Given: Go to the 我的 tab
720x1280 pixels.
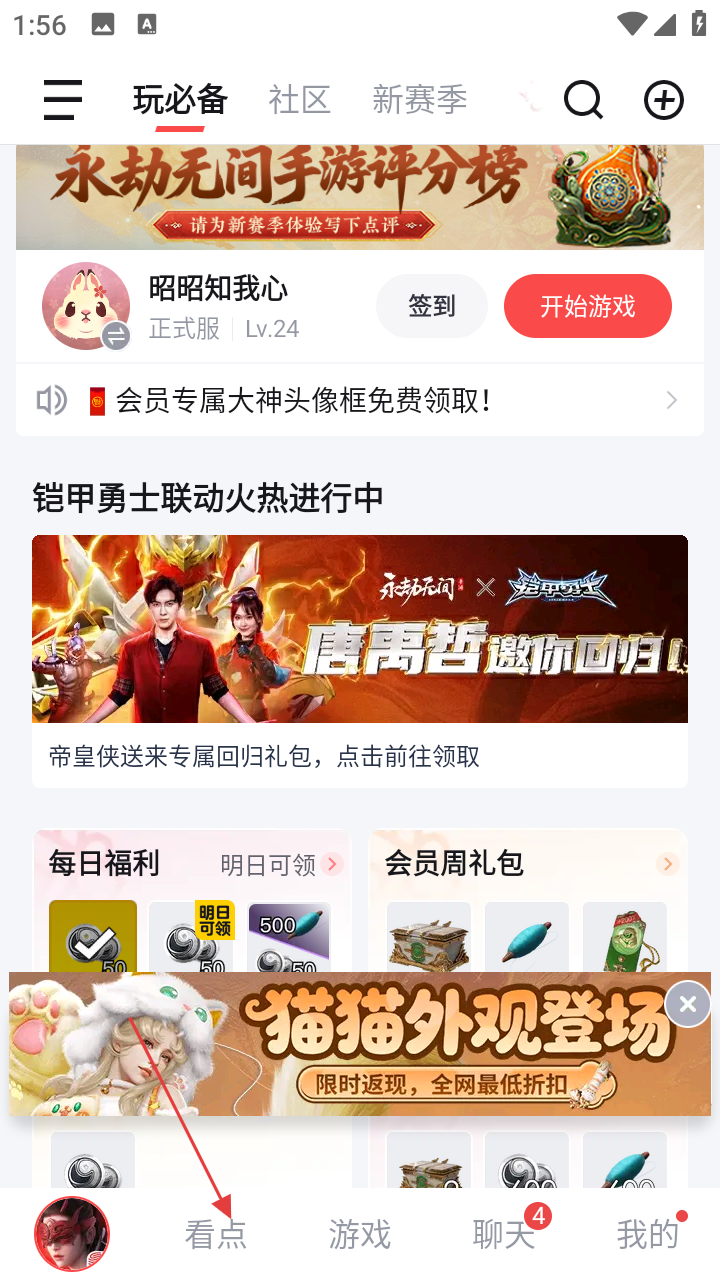Looking at the screenshot, I should (647, 1235).
